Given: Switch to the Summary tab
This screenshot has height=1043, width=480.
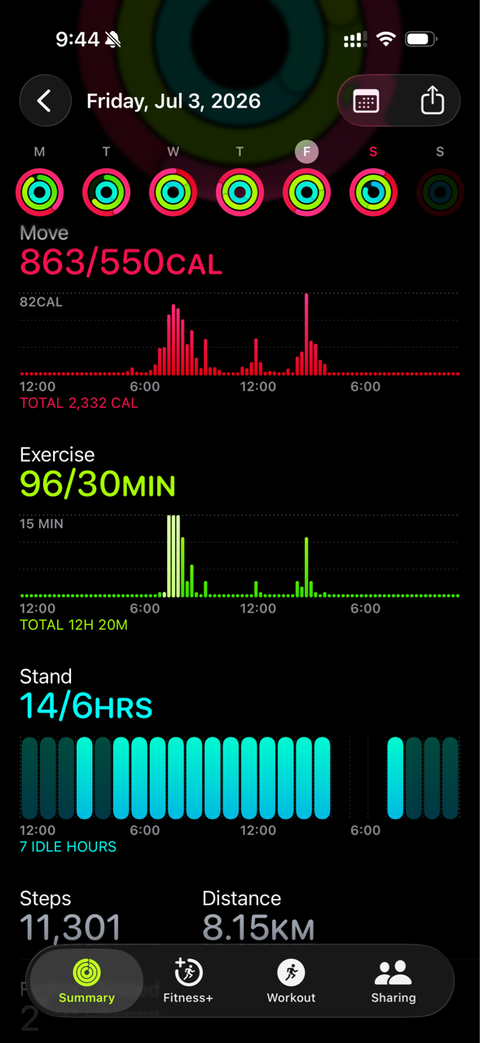Looking at the screenshot, I should [86, 981].
